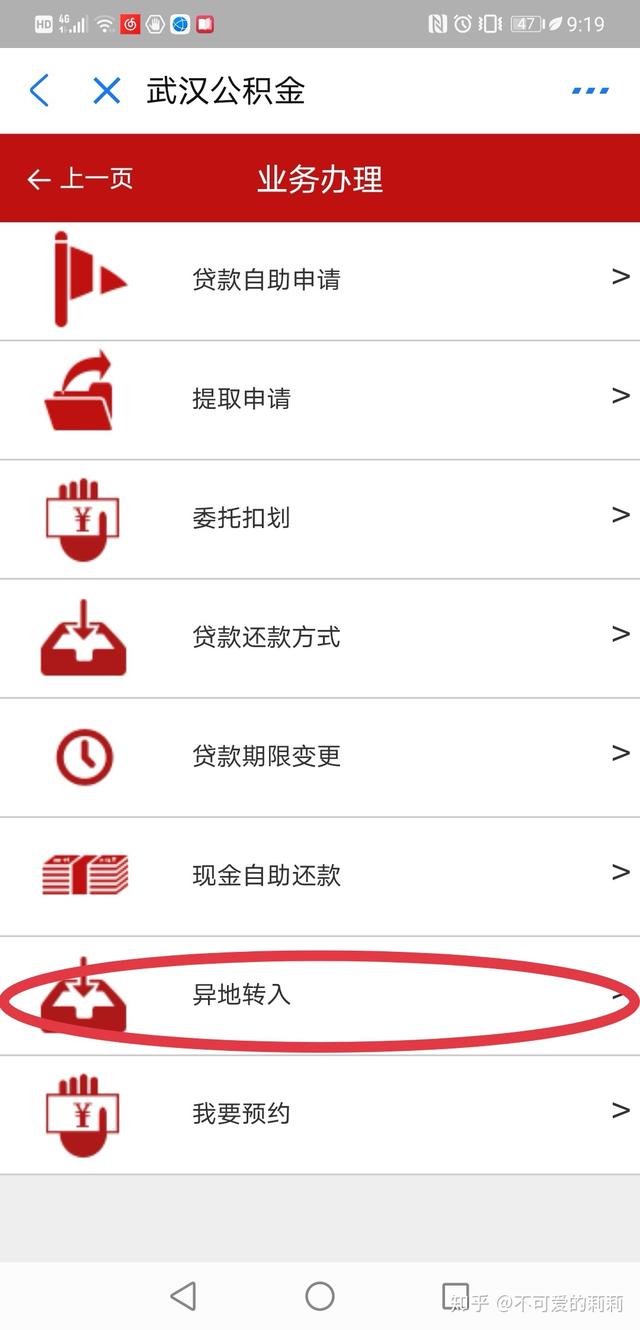Tap the system back triangle
The width and height of the screenshot is (640, 1330).
(x=183, y=1296)
